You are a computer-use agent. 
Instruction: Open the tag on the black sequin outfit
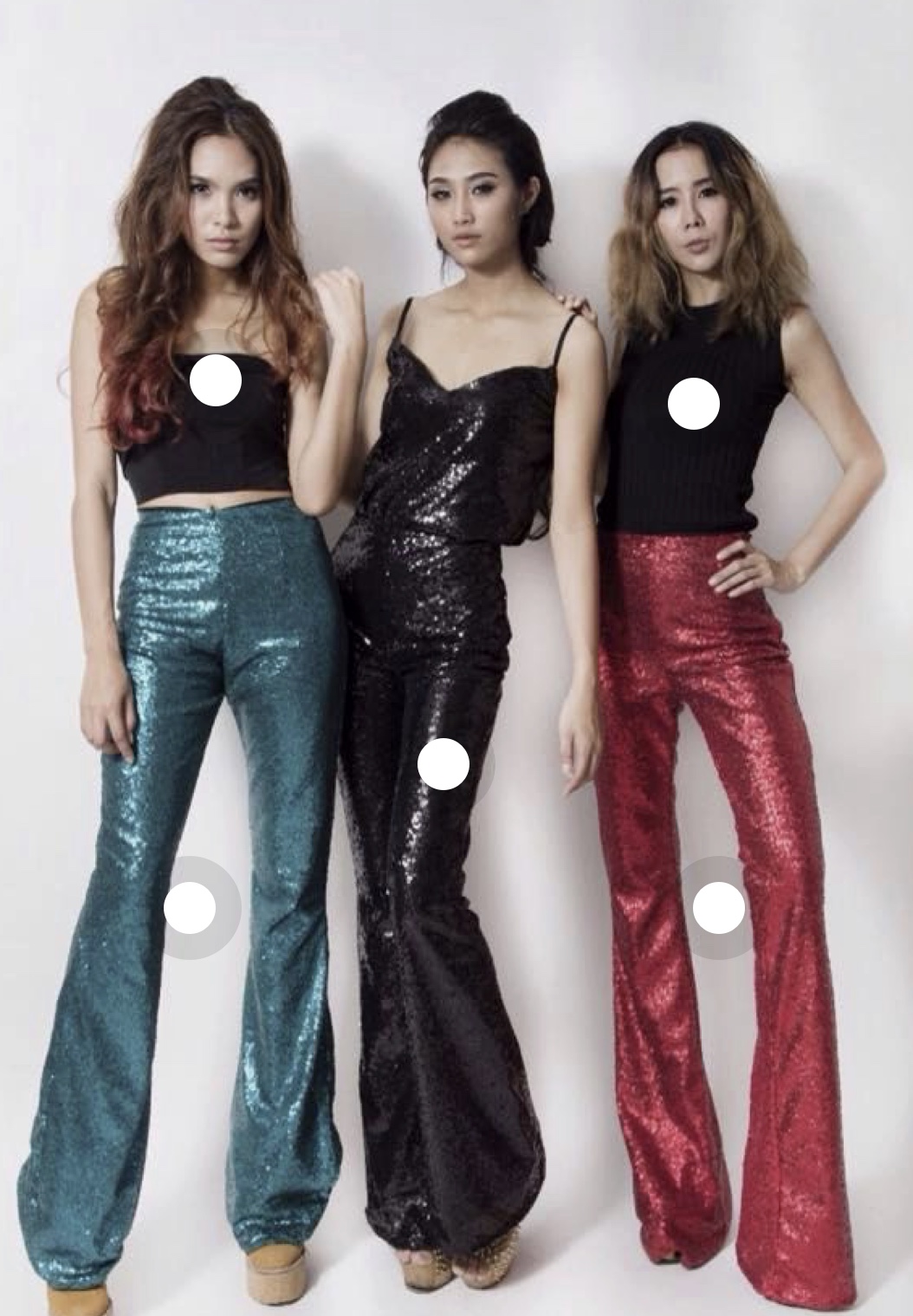coord(444,764)
